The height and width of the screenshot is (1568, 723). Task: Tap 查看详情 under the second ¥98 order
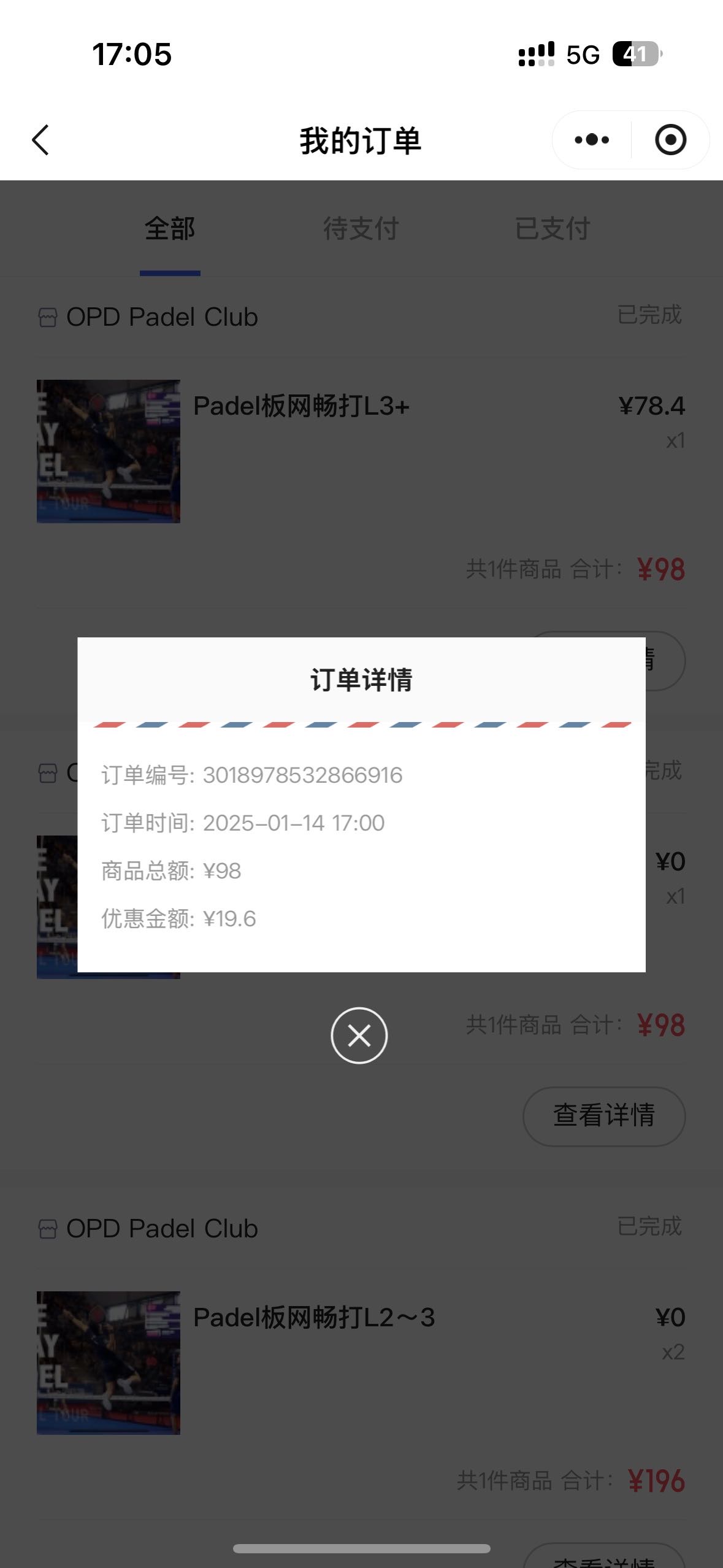pyautogui.click(x=604, y=1116)
